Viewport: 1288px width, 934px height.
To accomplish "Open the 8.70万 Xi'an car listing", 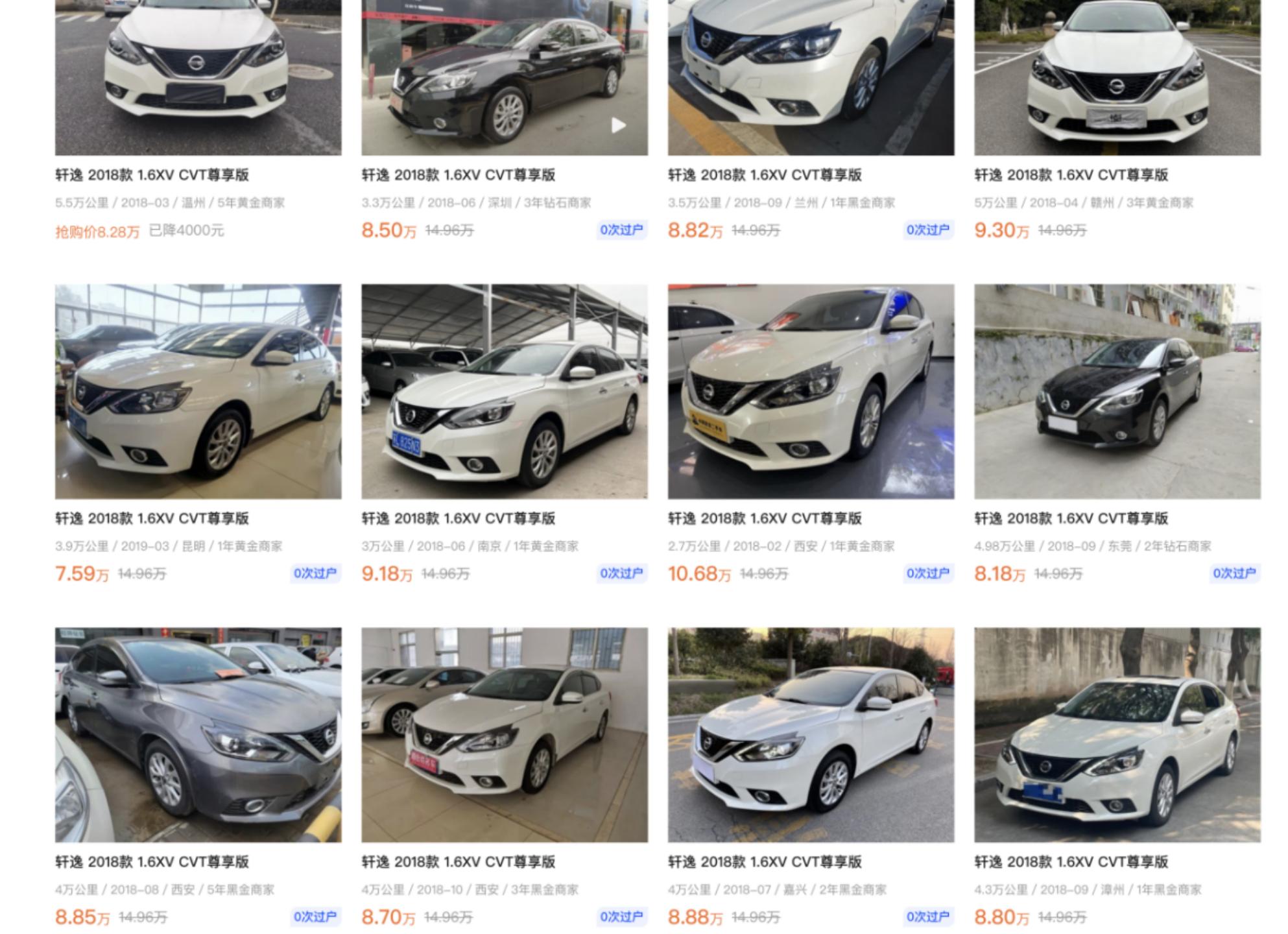I will (x=504, y=734).
